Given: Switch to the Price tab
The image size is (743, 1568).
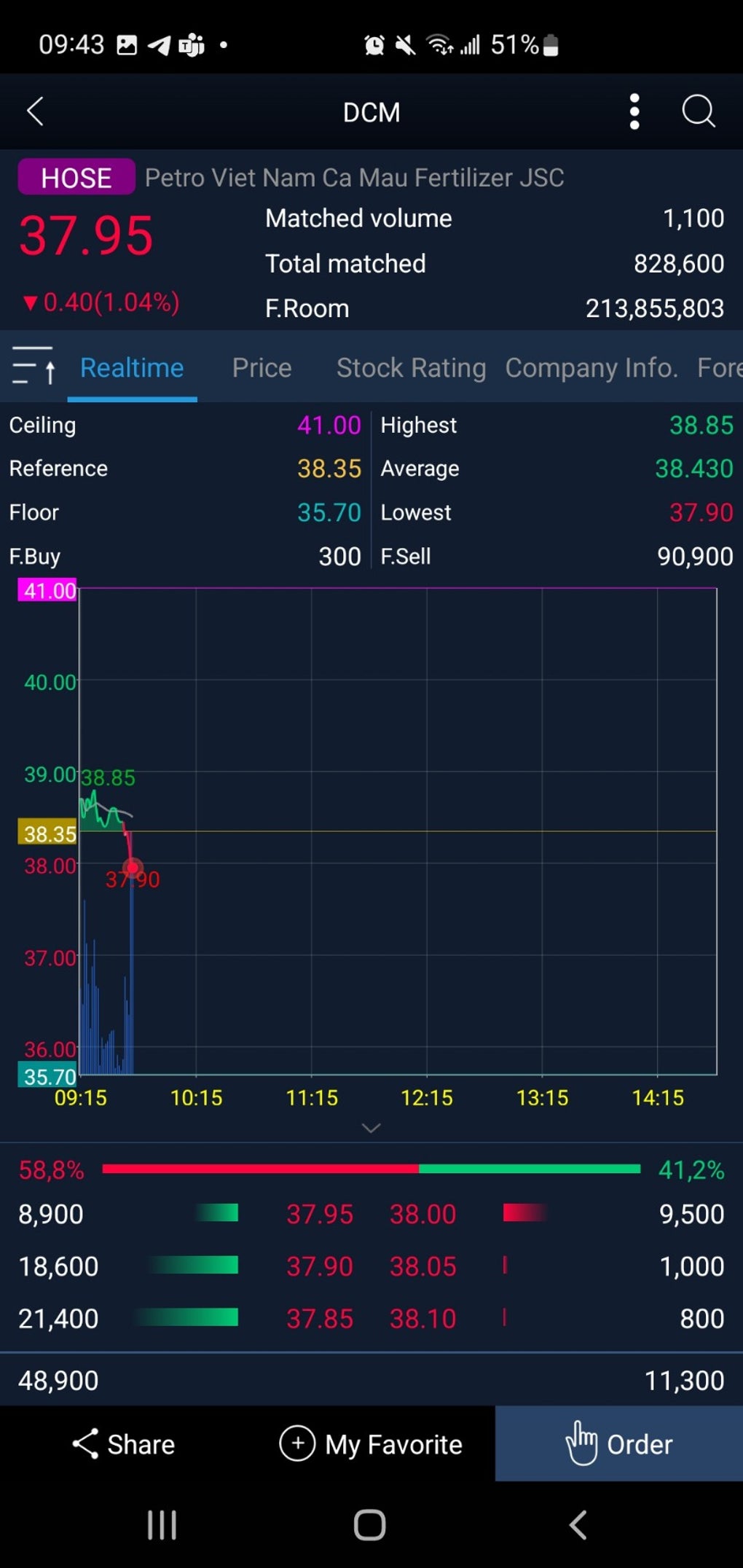Looking at the screenshot, I should coord(262,368).
